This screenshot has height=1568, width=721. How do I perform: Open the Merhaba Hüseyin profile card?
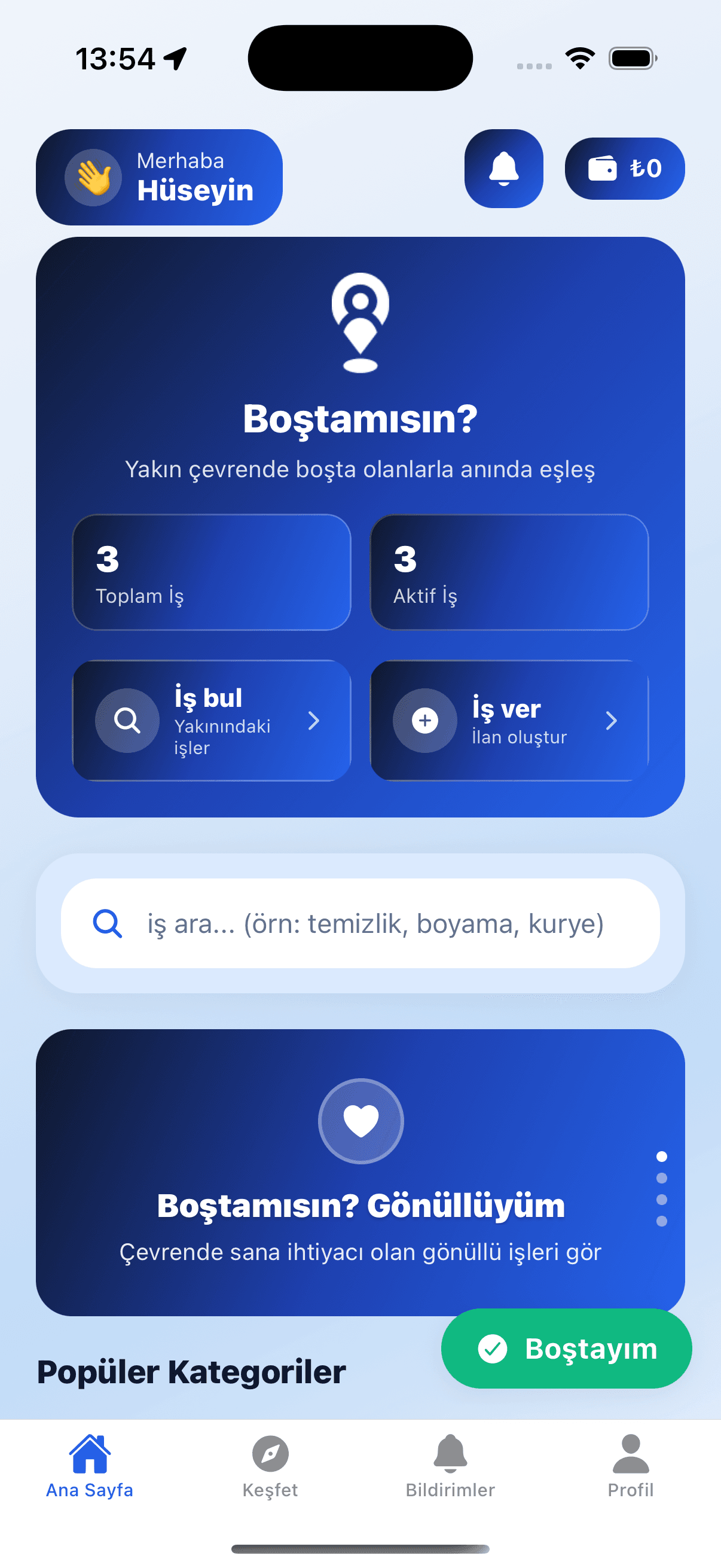[x=160, y=176]
